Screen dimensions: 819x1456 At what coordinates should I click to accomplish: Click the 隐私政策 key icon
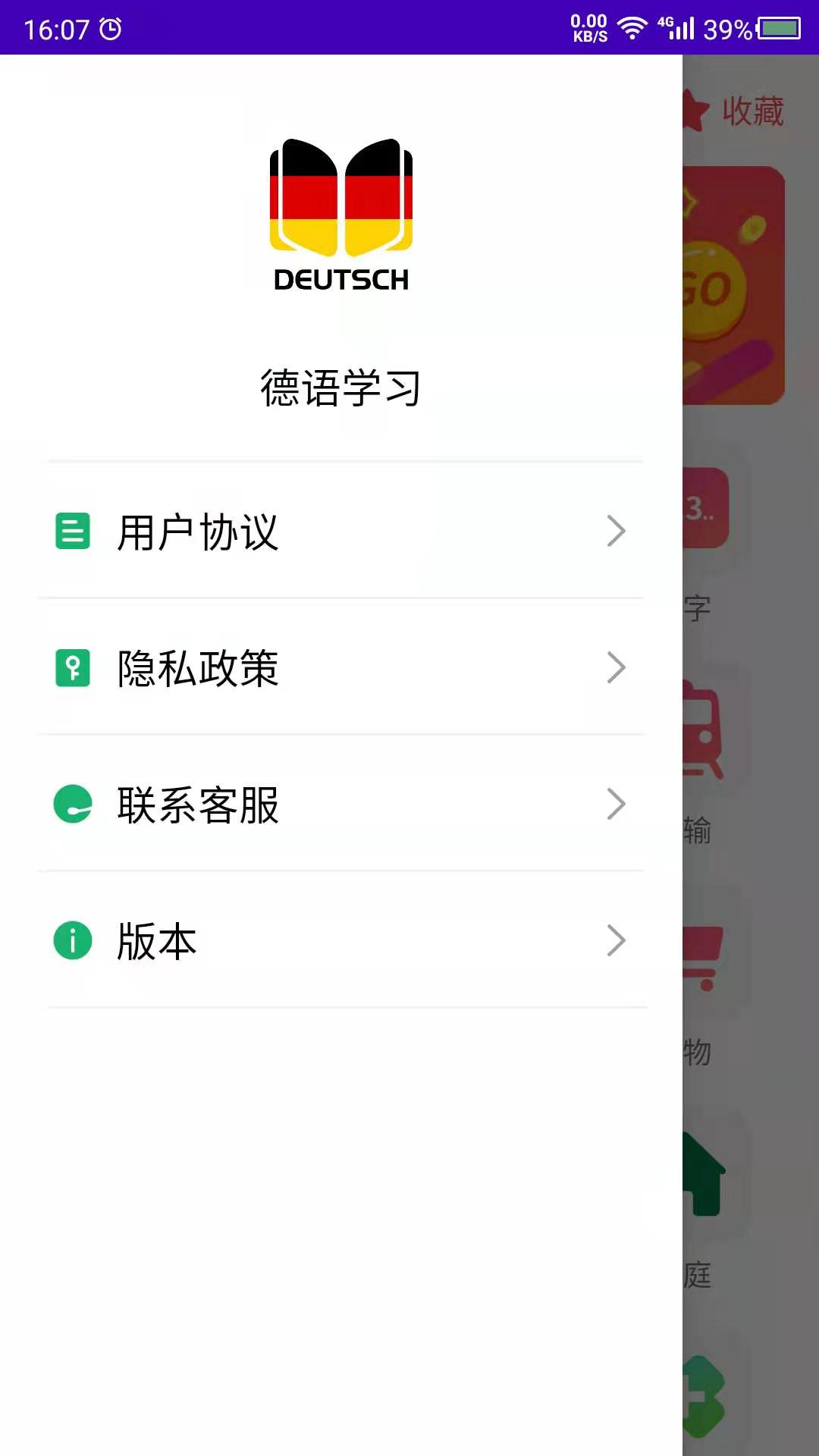[72, 668]
